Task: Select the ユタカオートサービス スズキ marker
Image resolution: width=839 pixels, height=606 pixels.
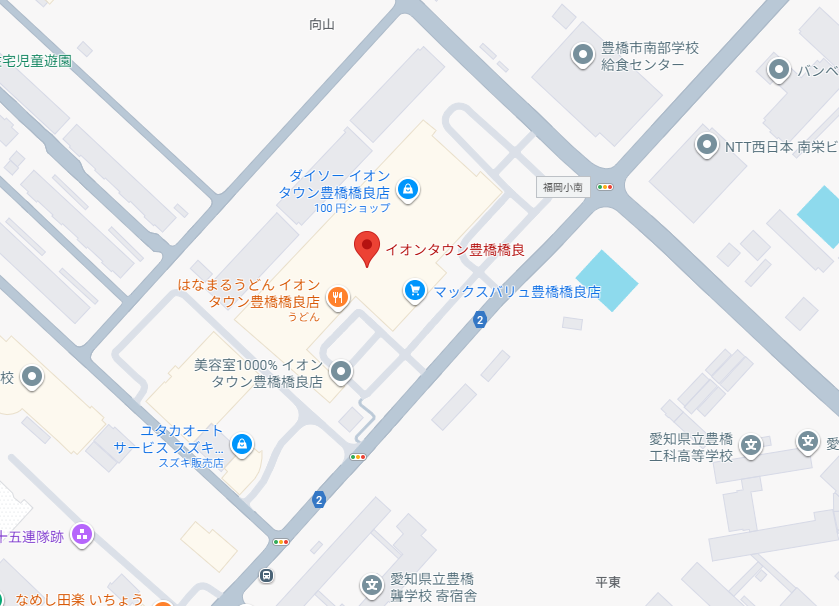Action: [241, 443]
